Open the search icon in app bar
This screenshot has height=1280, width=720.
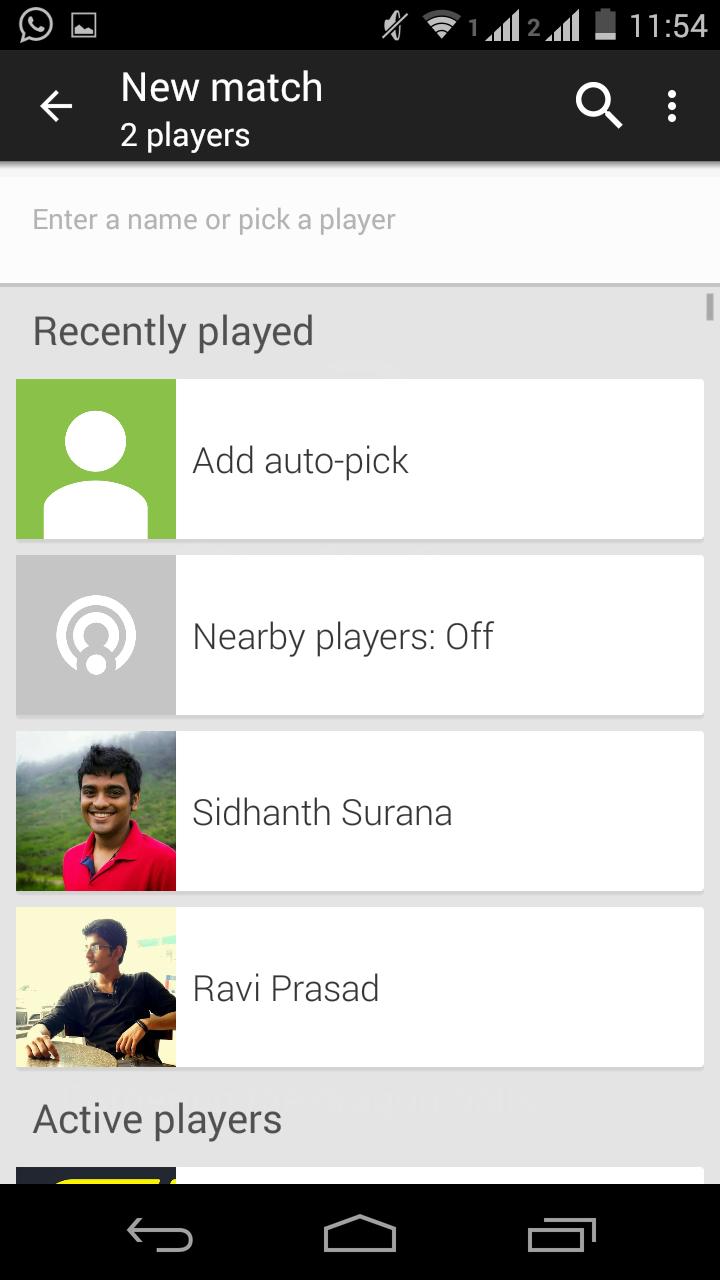pos(598,106)
